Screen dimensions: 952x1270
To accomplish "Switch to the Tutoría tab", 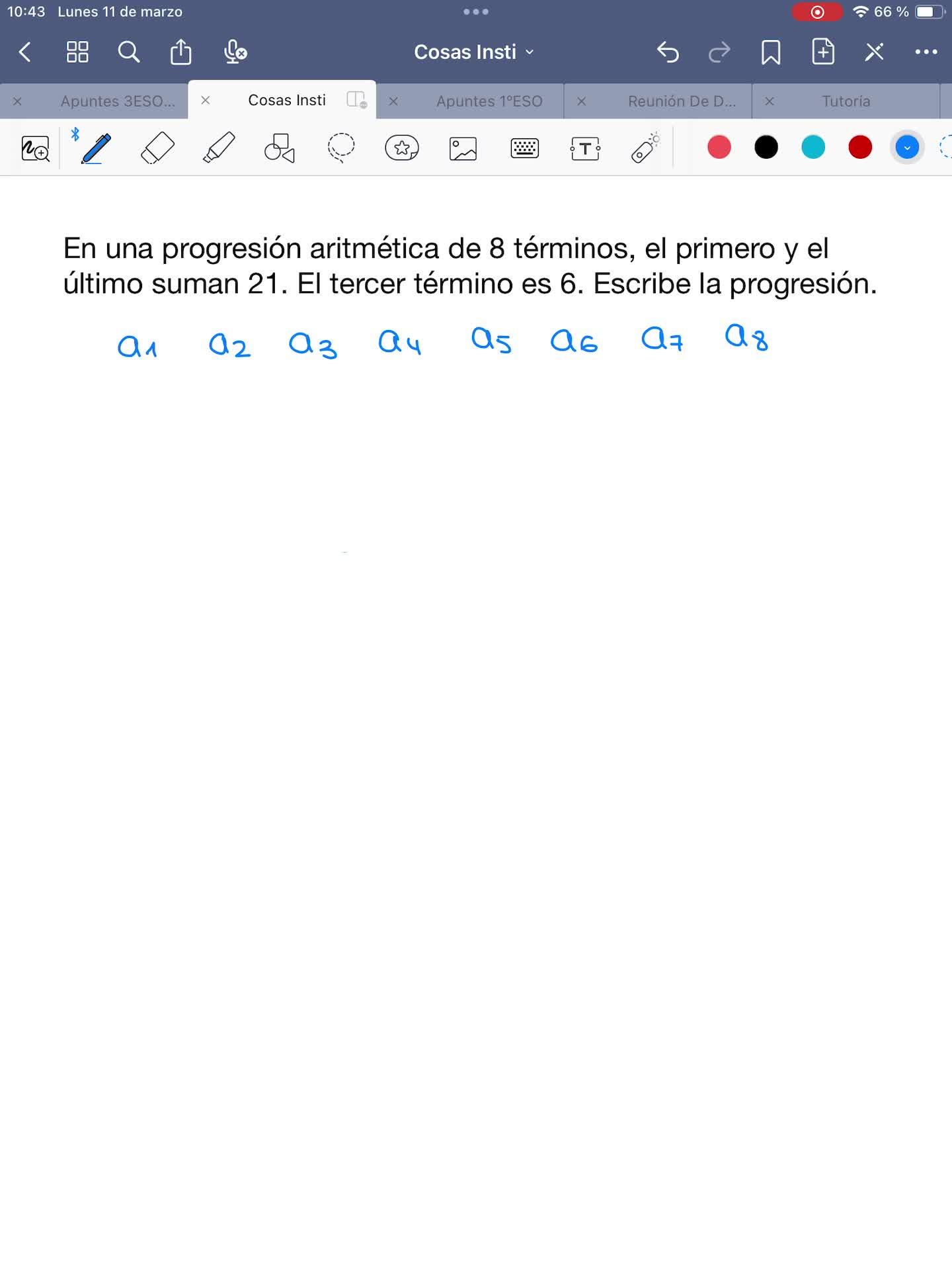I will [846, 101].
